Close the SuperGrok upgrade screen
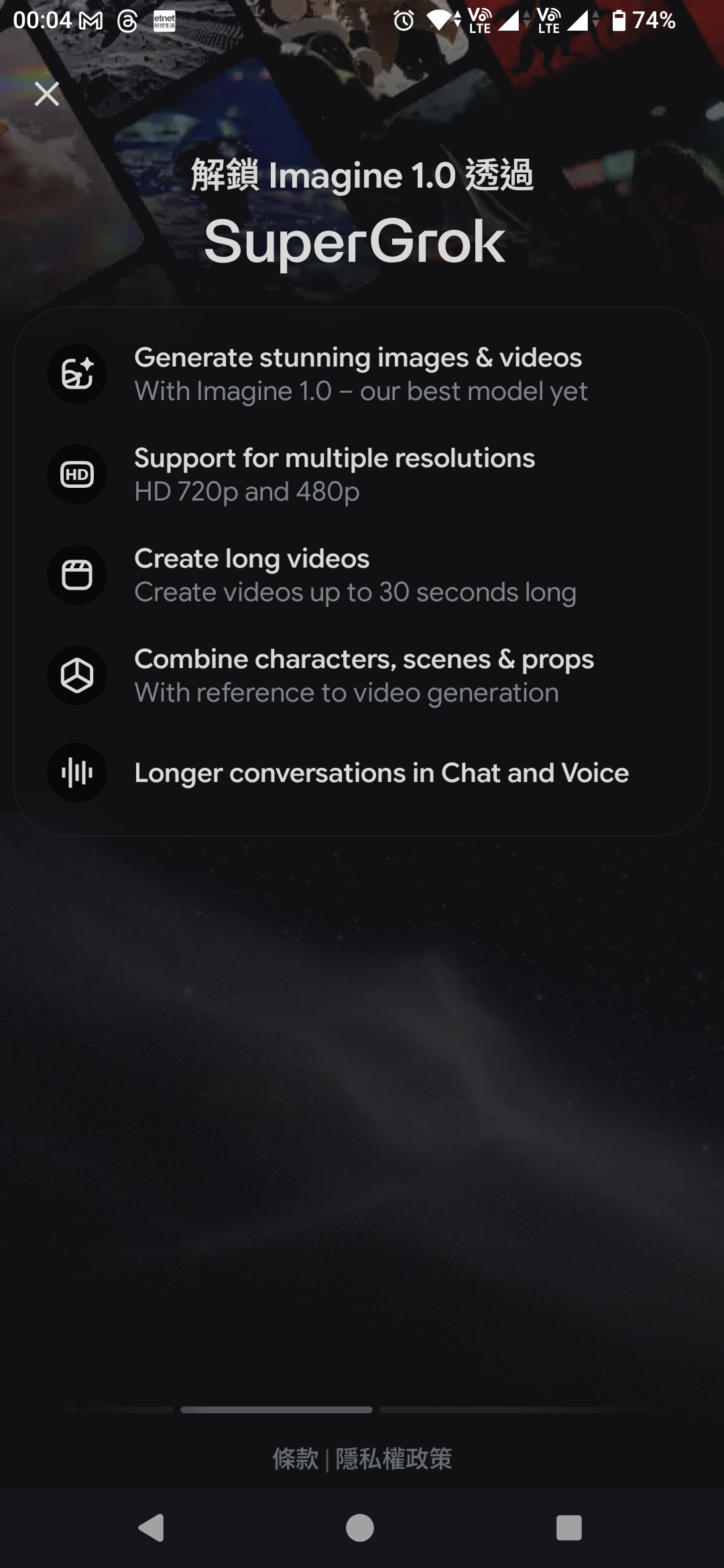The width and height of the screenshot is (724, 1568). pyautogui.click(x=47, y=94)
